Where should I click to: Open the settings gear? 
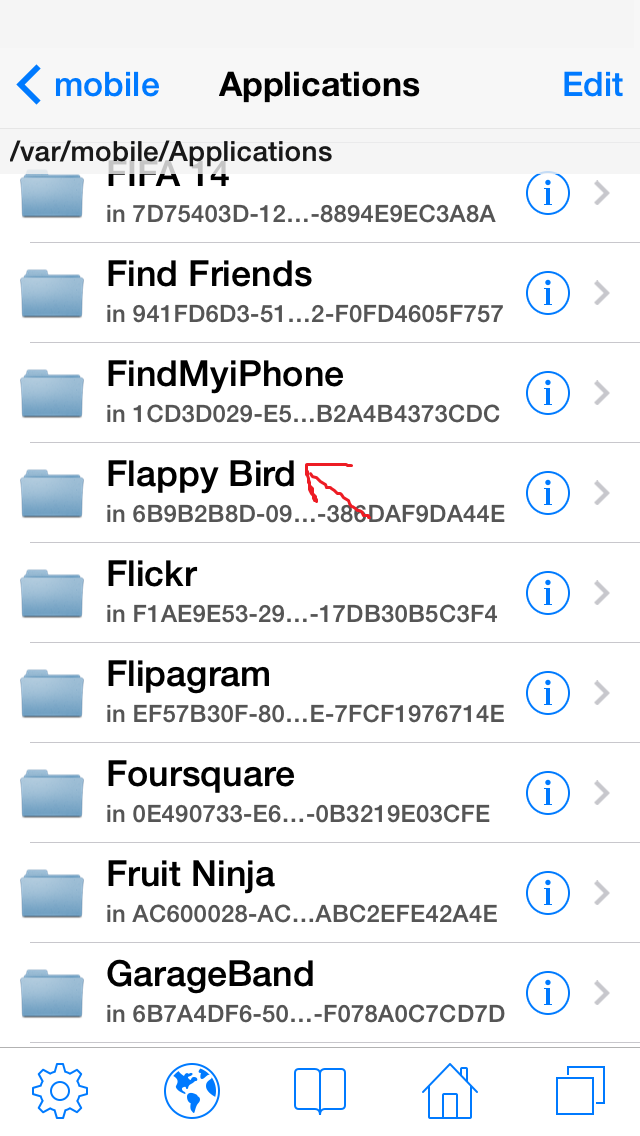pos(60,1091)
